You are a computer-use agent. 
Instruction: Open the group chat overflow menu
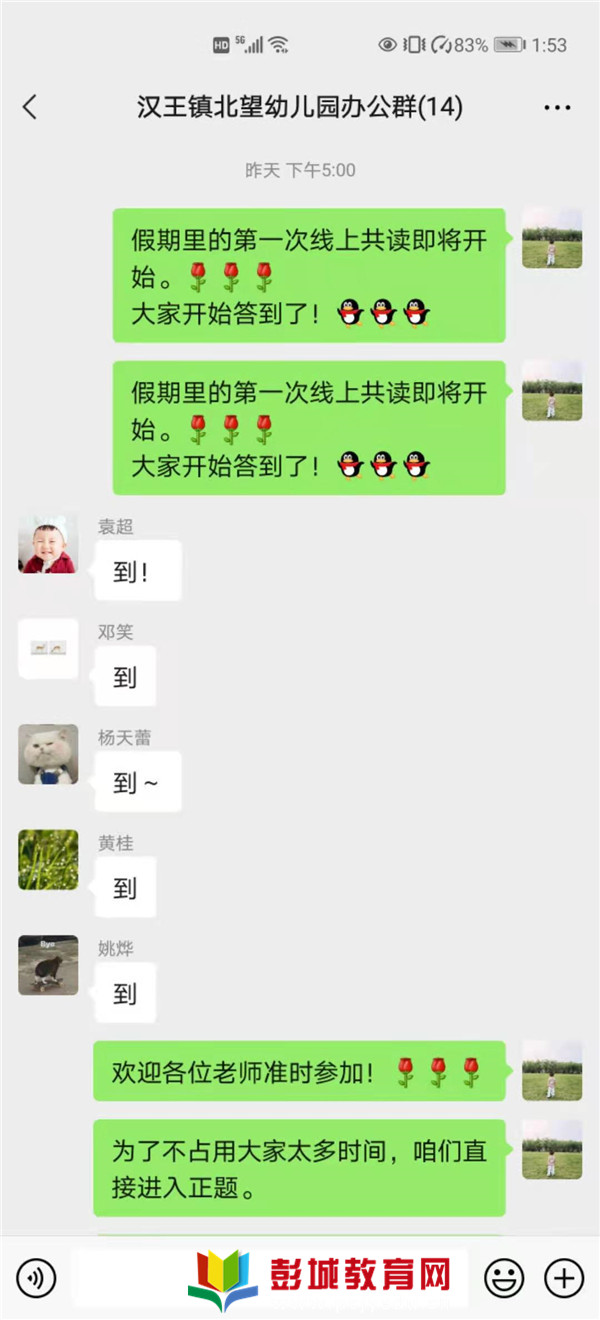[556, 107]
